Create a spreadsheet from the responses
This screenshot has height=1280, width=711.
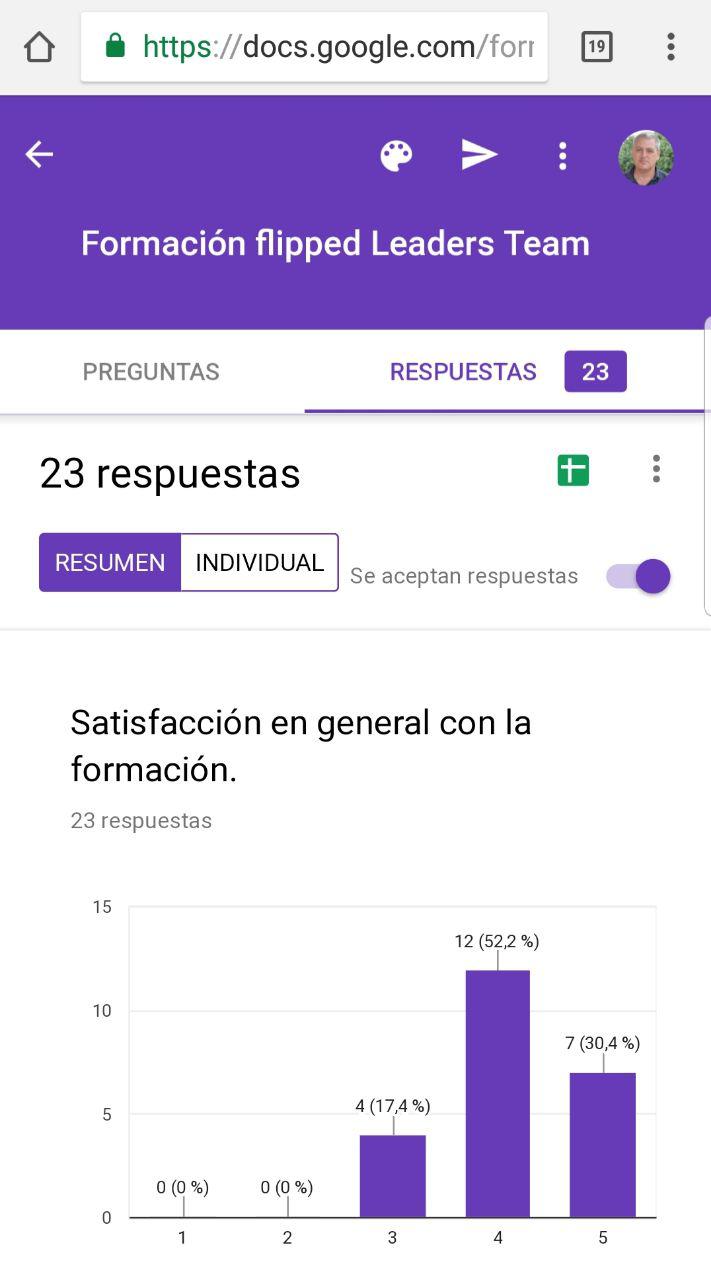coord(573,470)
